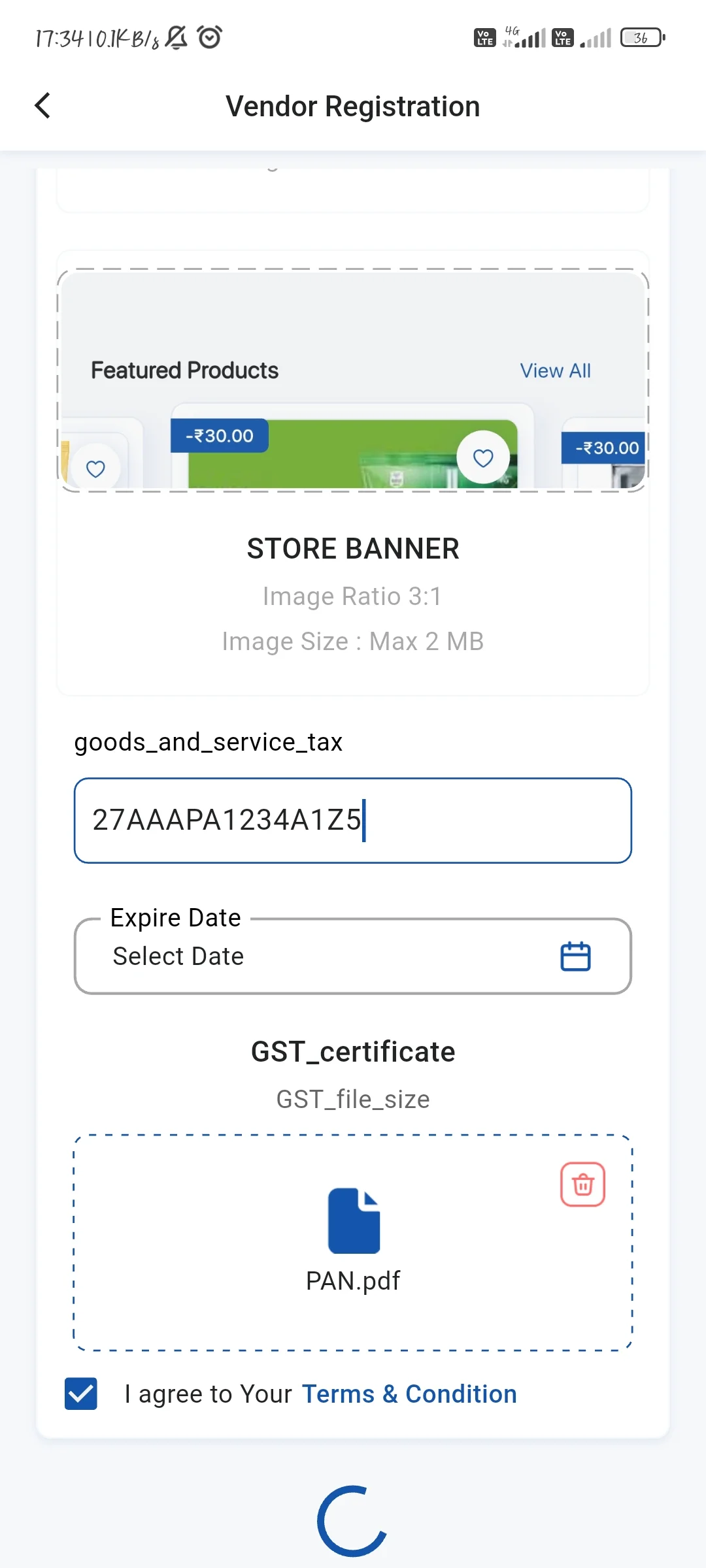The width and height of the screenshot is (706, 1568).
Task: Open the Terms & Condition link
Action: (x=409, y=1394)
